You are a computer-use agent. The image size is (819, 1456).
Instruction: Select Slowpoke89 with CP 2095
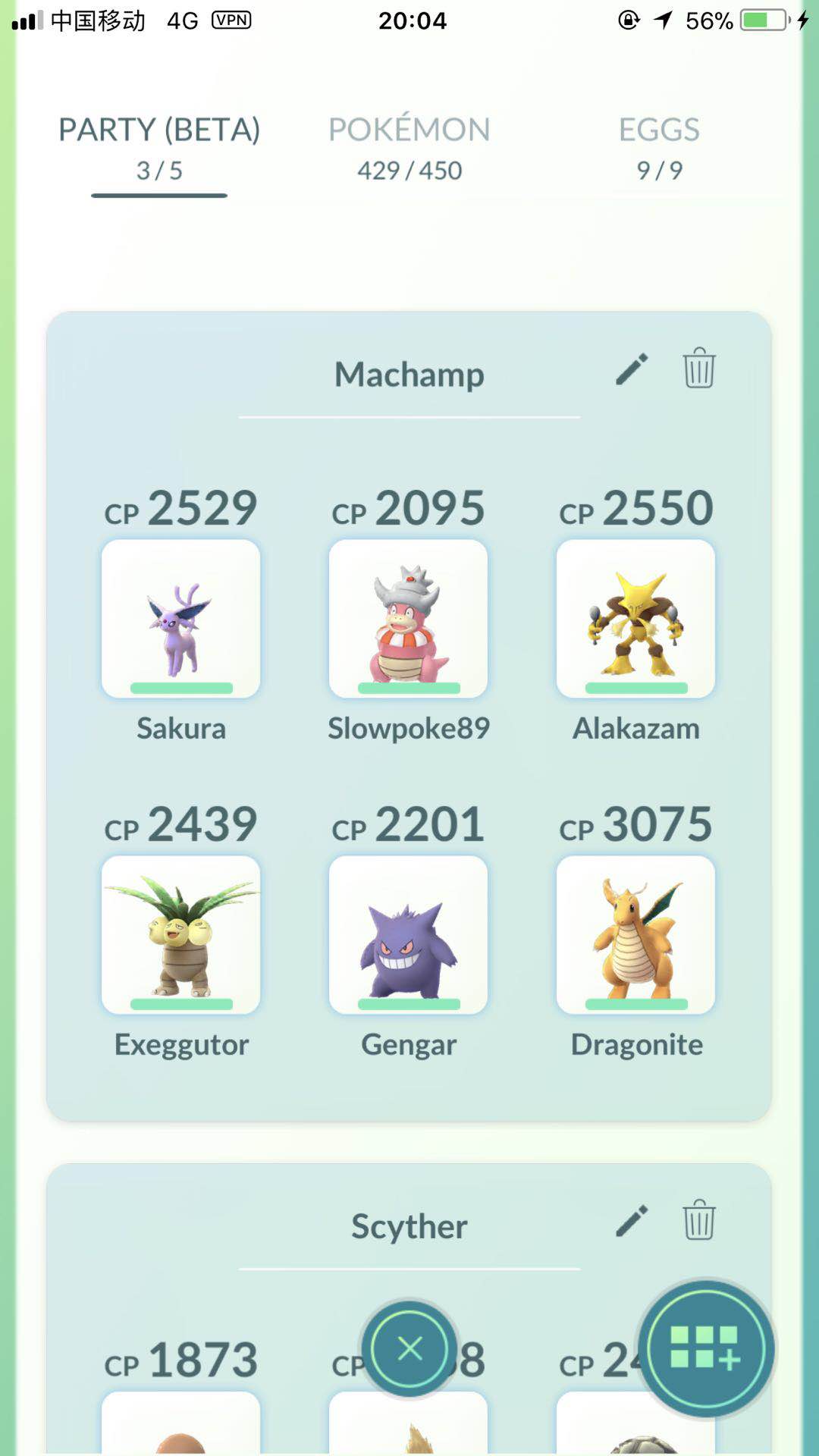(x=408, y=619)
